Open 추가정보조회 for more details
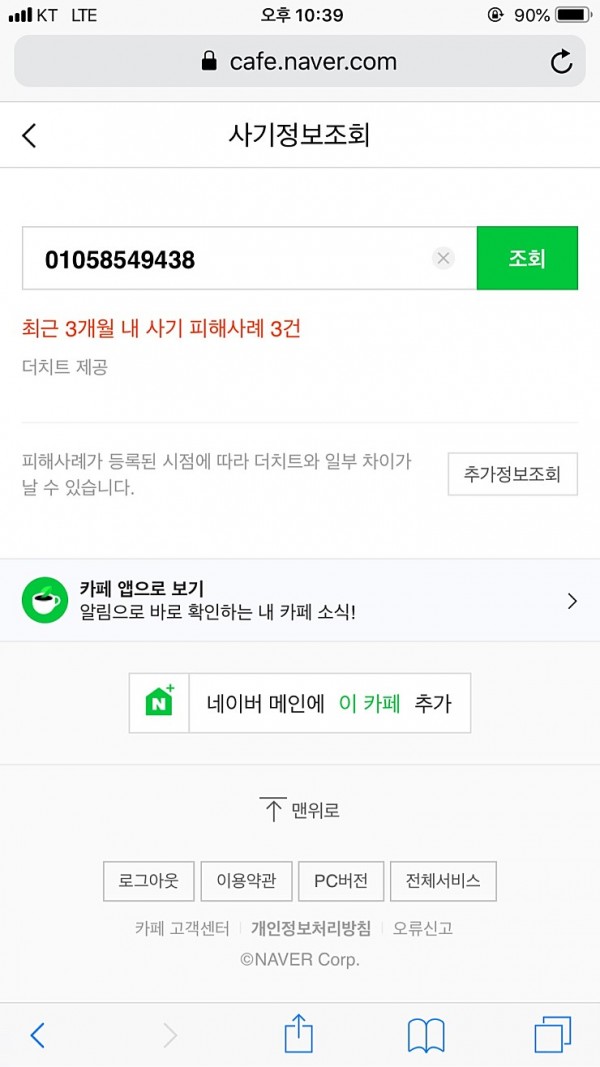The image size is (600, 1067). pos(512,474)
